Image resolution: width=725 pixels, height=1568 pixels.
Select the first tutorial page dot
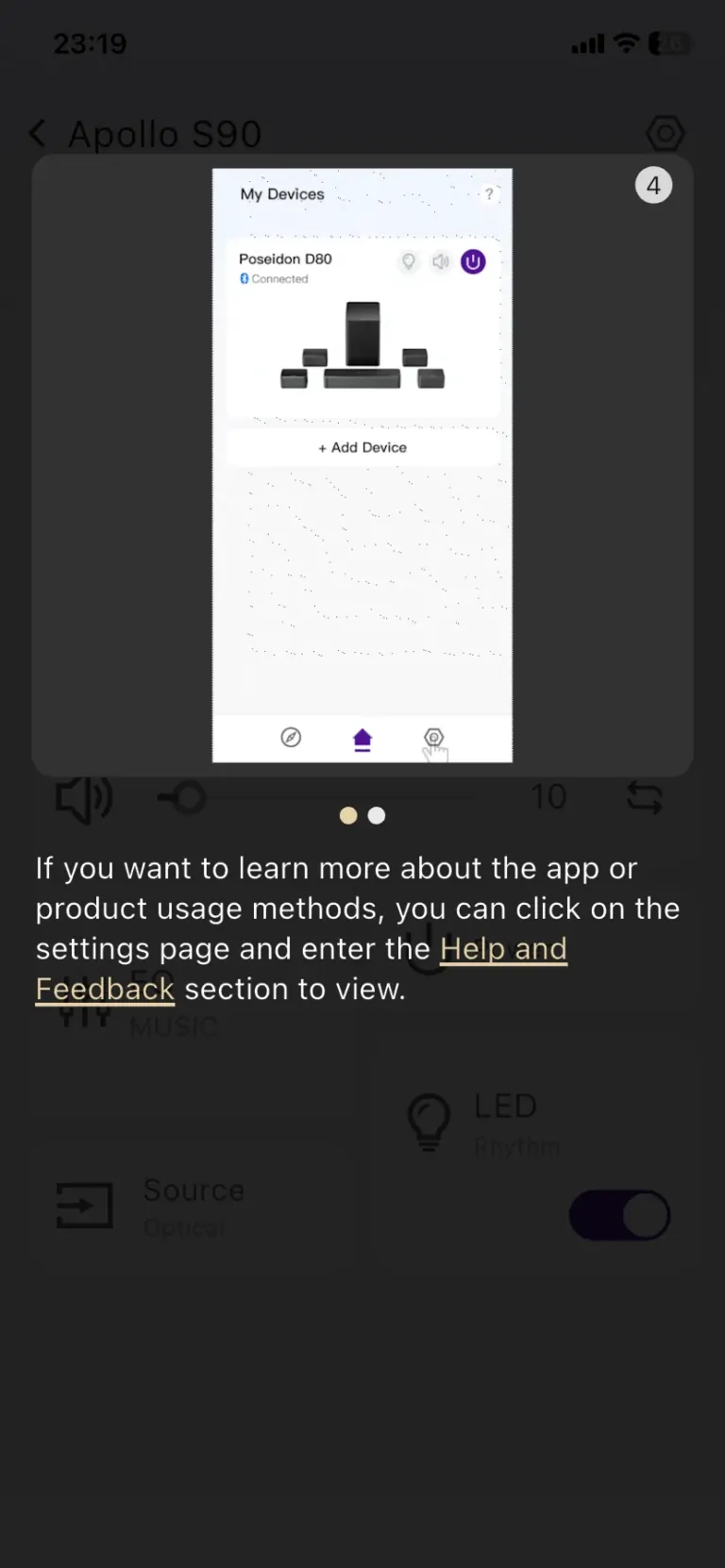point(348,815)
